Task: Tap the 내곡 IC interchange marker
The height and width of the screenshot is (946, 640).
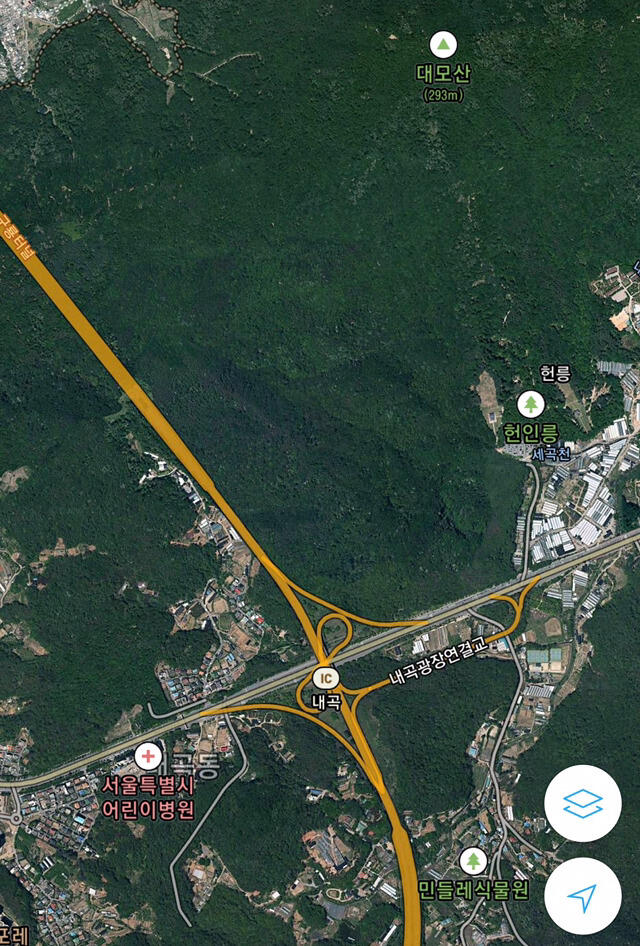Action: click(x=325, y=678)
